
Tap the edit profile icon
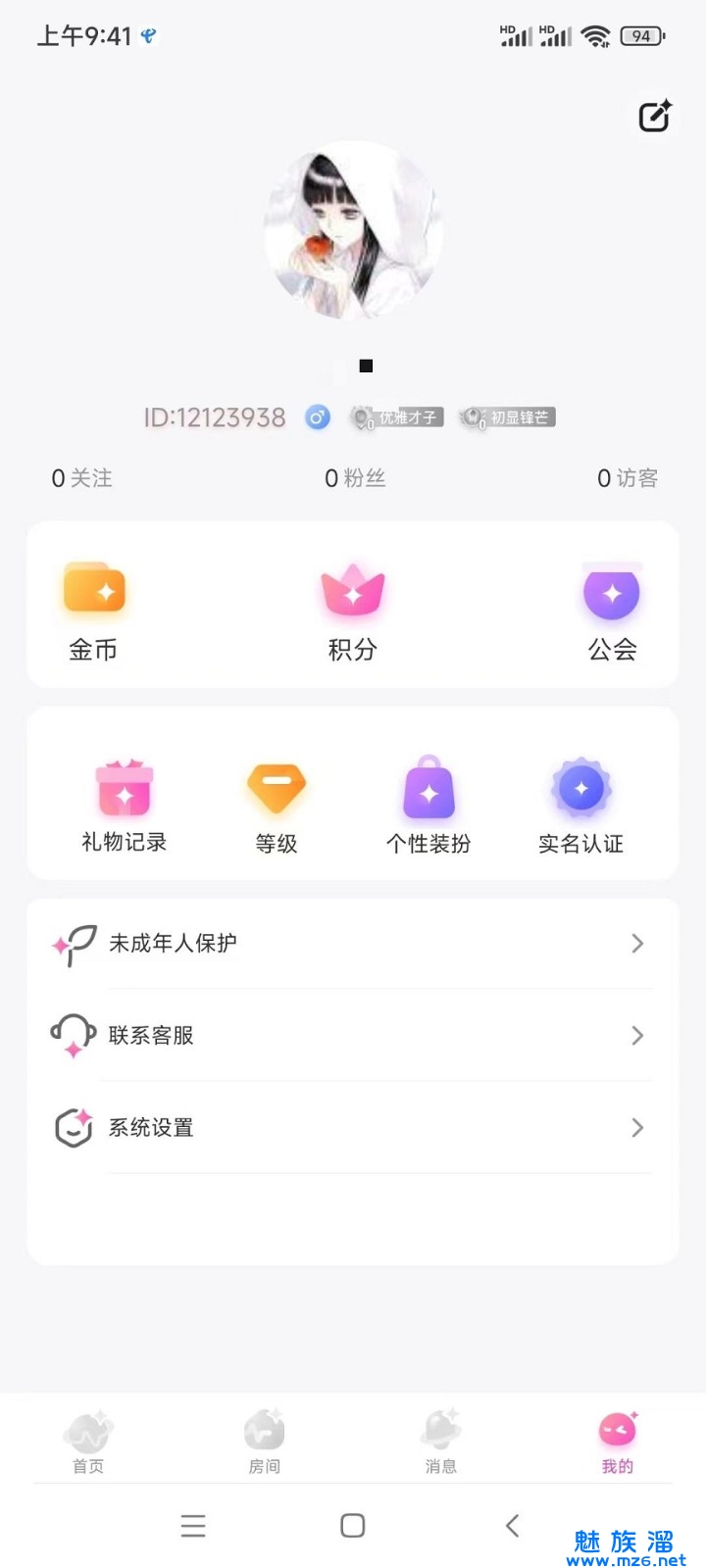coord(654,117)
